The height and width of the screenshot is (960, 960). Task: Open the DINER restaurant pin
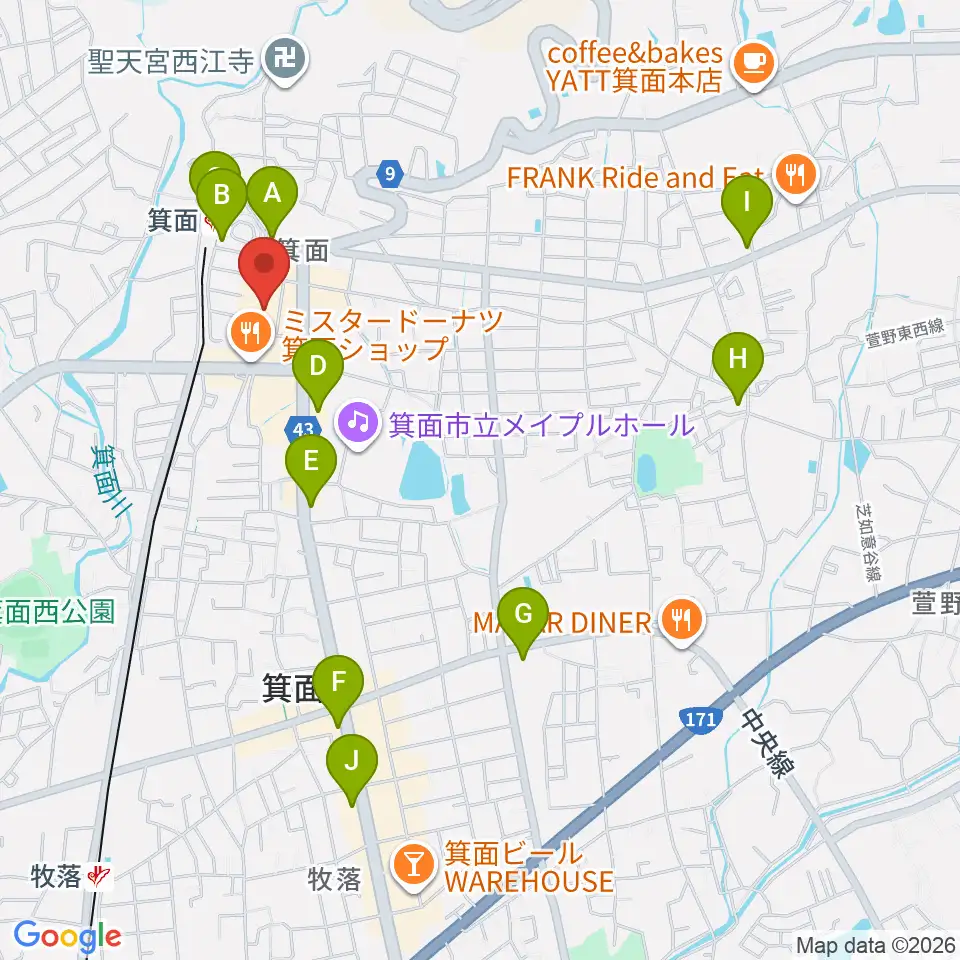[x=682, y=622]
